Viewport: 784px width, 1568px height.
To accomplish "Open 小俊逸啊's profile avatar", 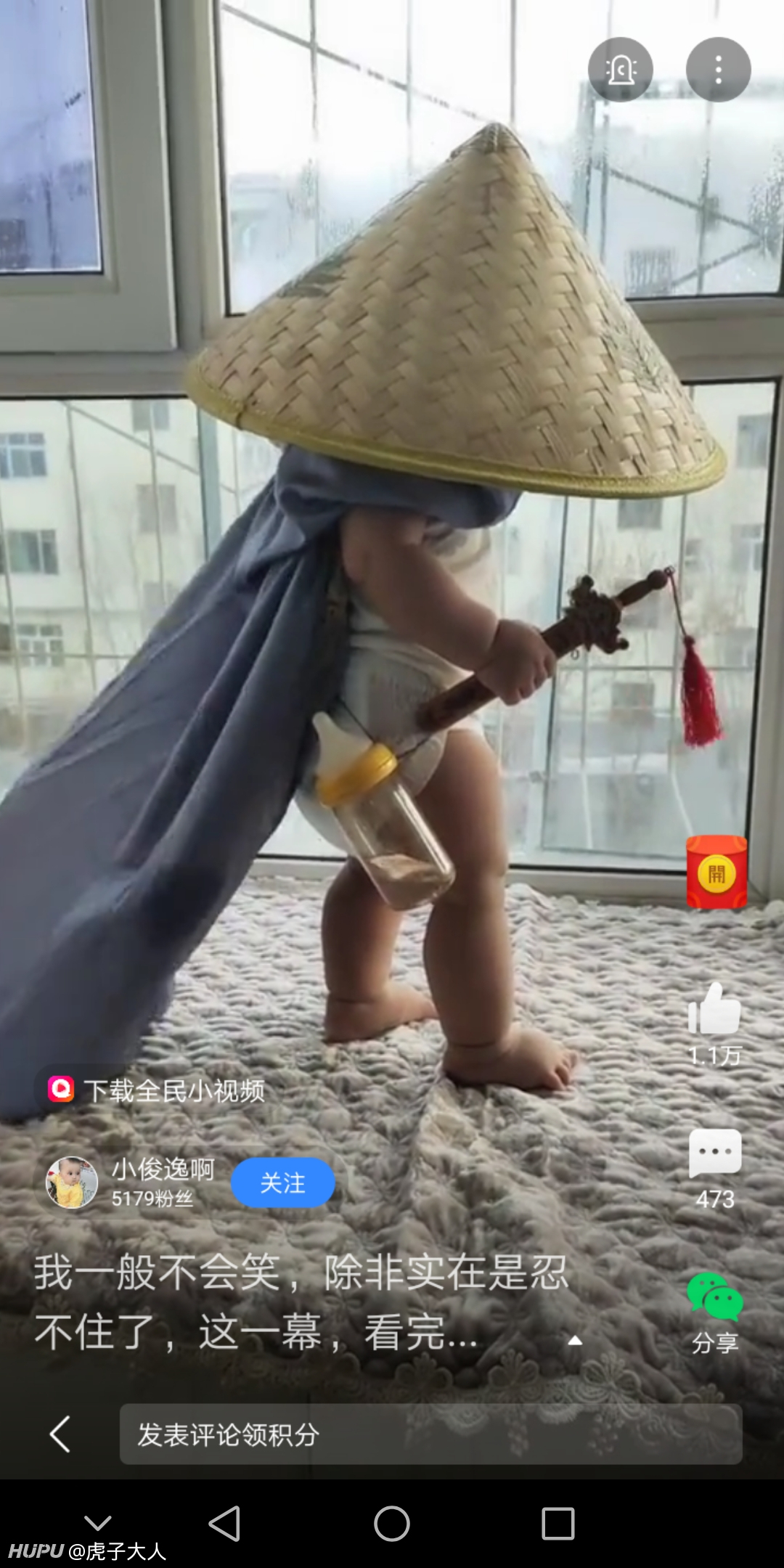I will coord(72,1182).
